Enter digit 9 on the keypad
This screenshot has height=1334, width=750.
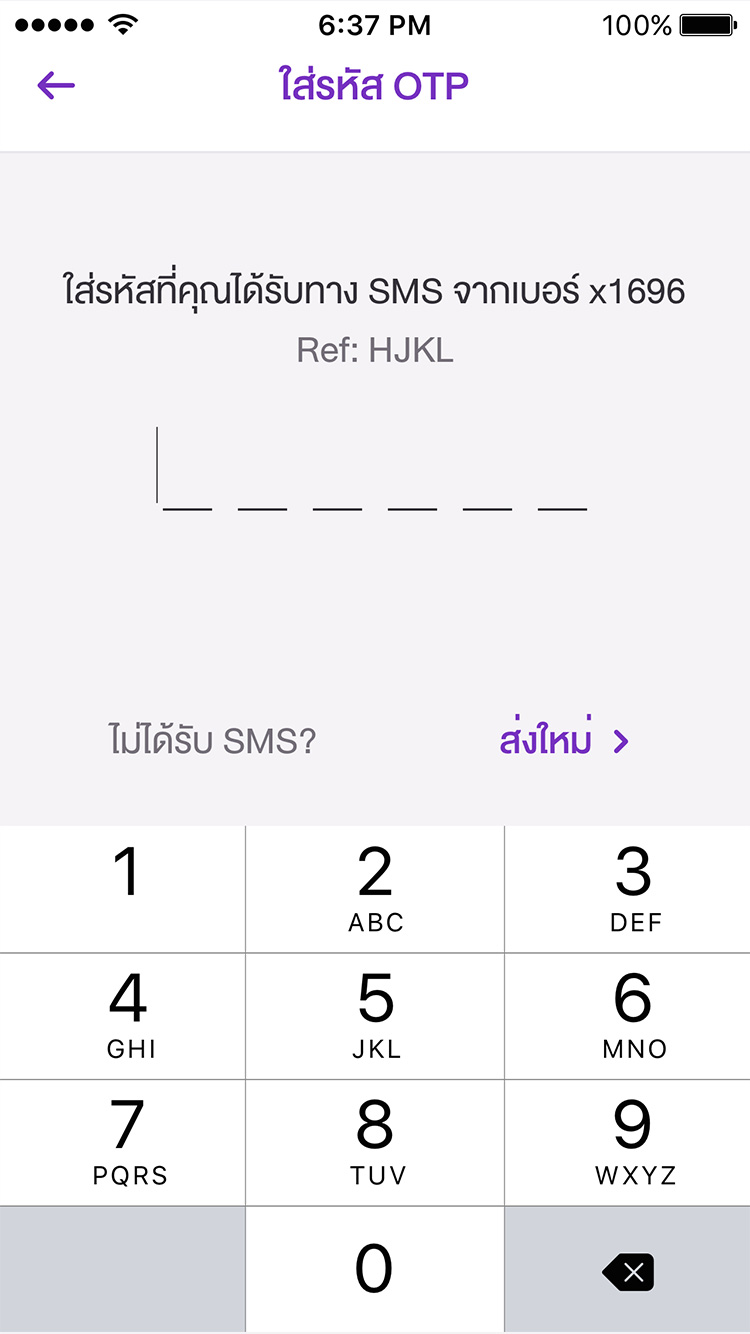pyautogui.click(x=628, y=1143)
